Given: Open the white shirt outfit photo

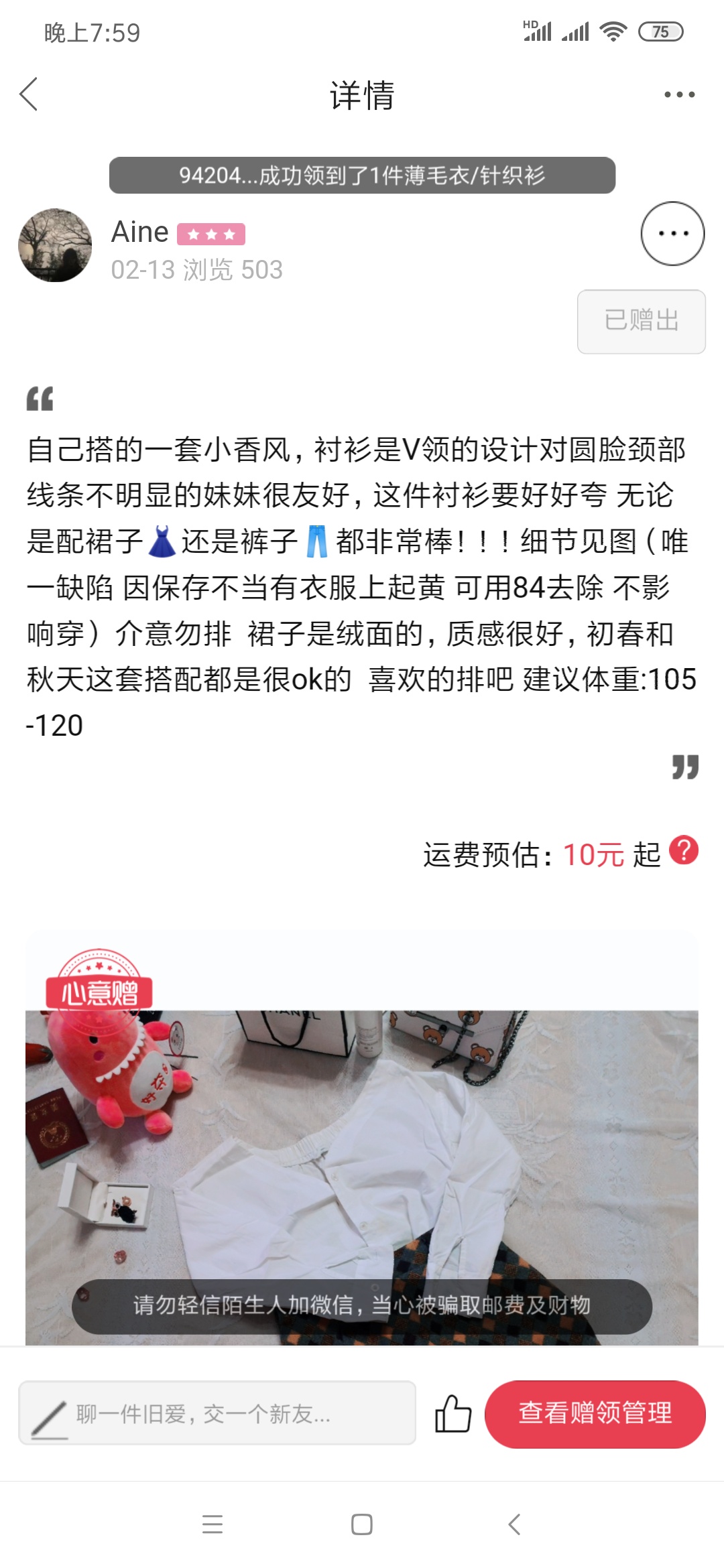Looking at the screenshot, I should pyautogui.click(x=362, y=1177).
